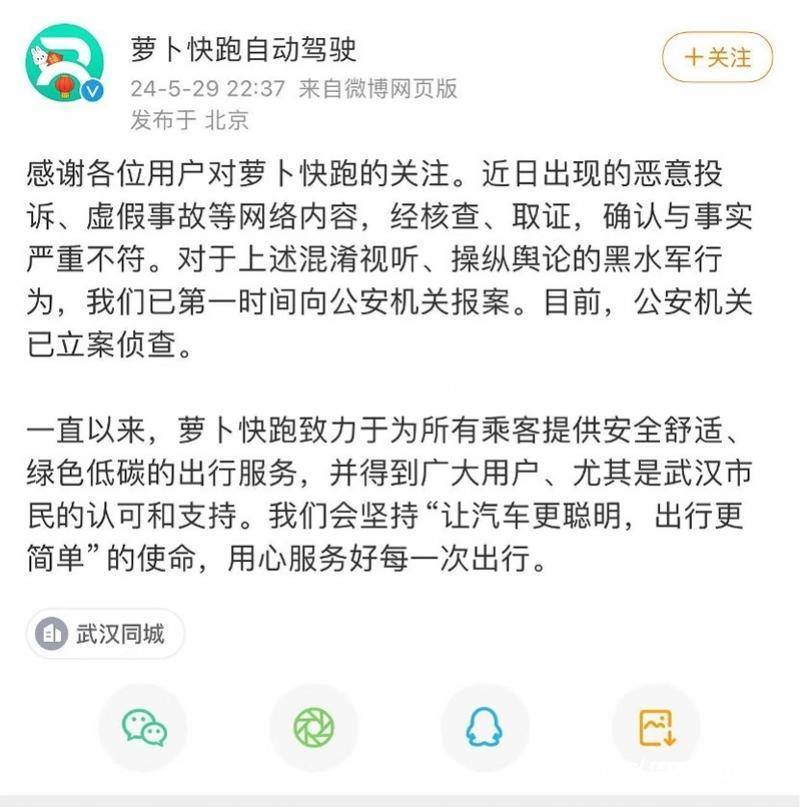Share this post to WeChat Moments

coord(314,728)
